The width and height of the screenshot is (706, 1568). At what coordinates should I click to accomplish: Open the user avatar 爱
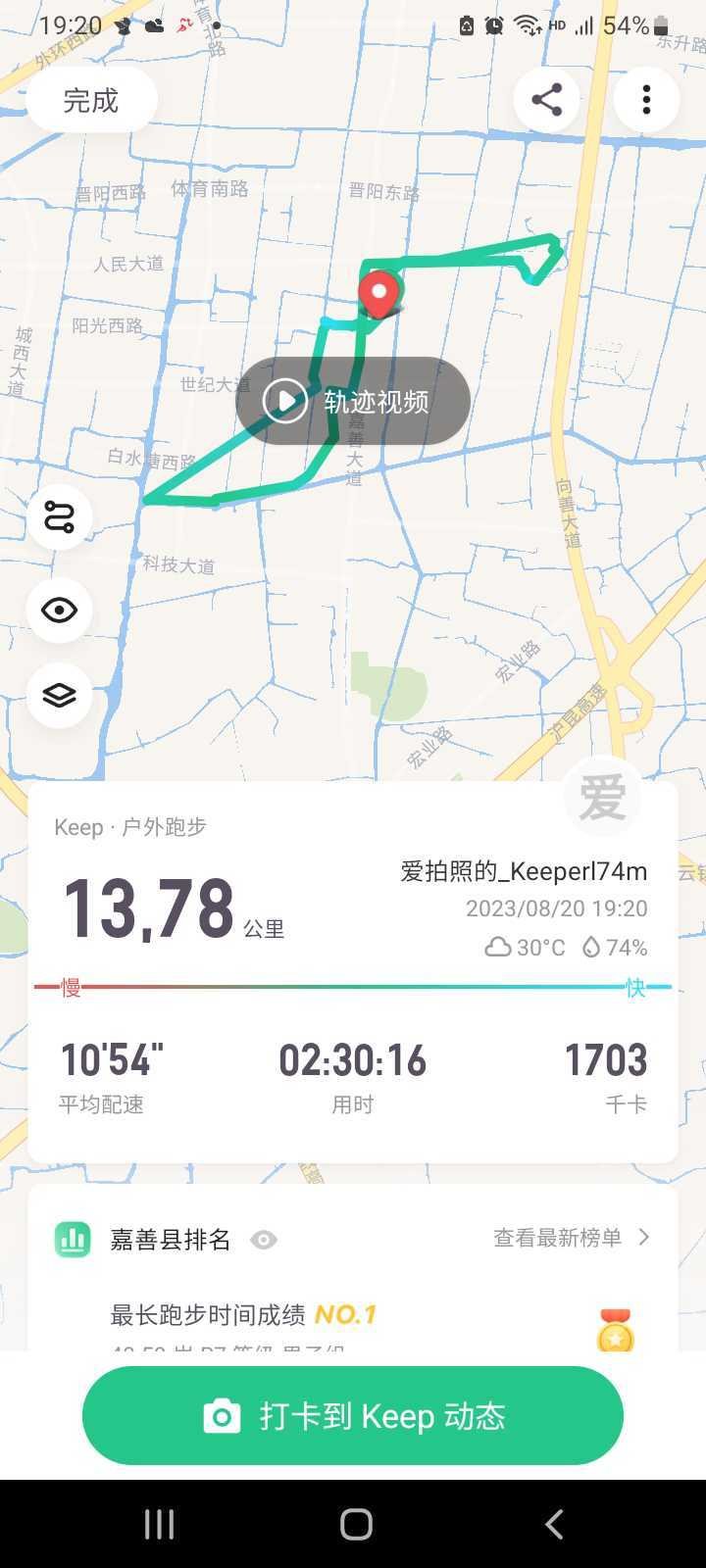point(602,796)
